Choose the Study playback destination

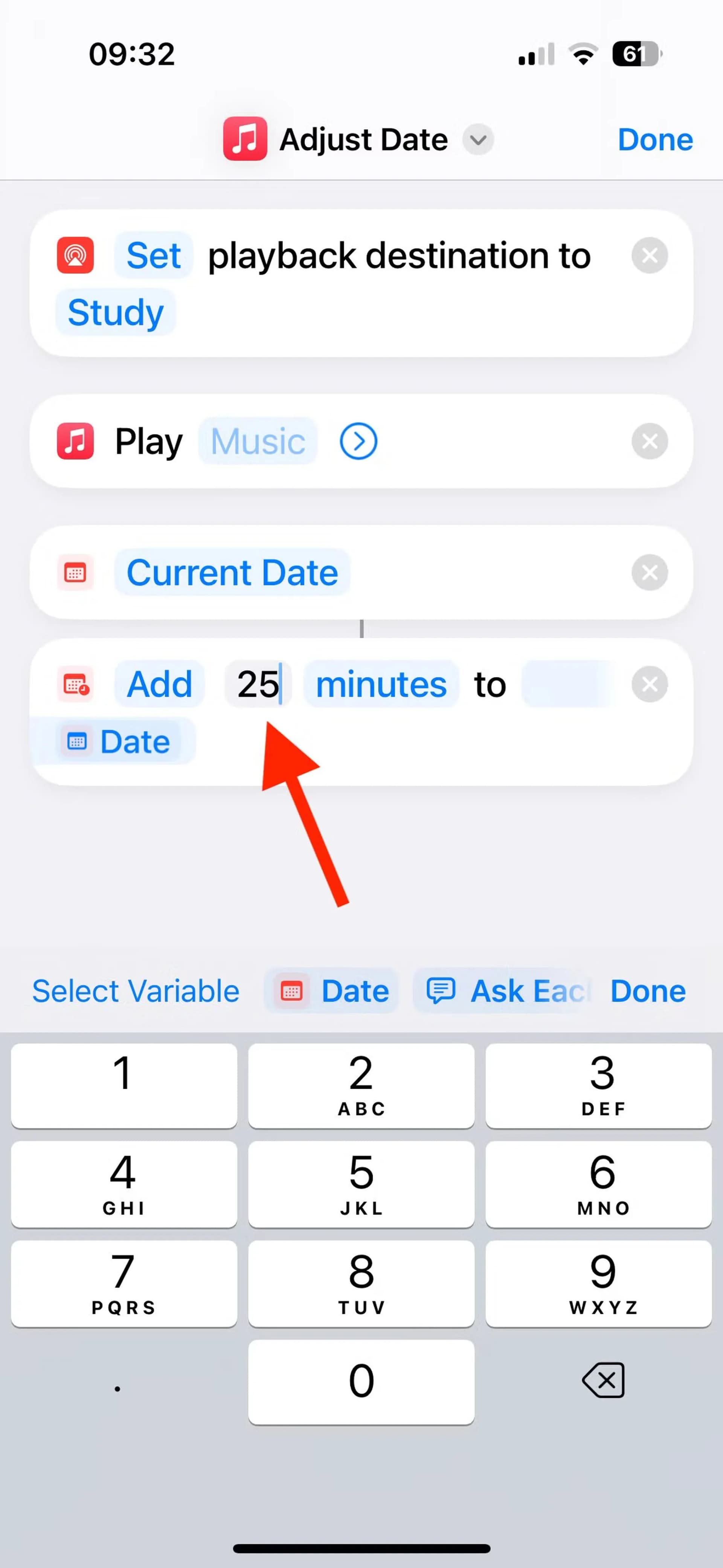(116, 313)
